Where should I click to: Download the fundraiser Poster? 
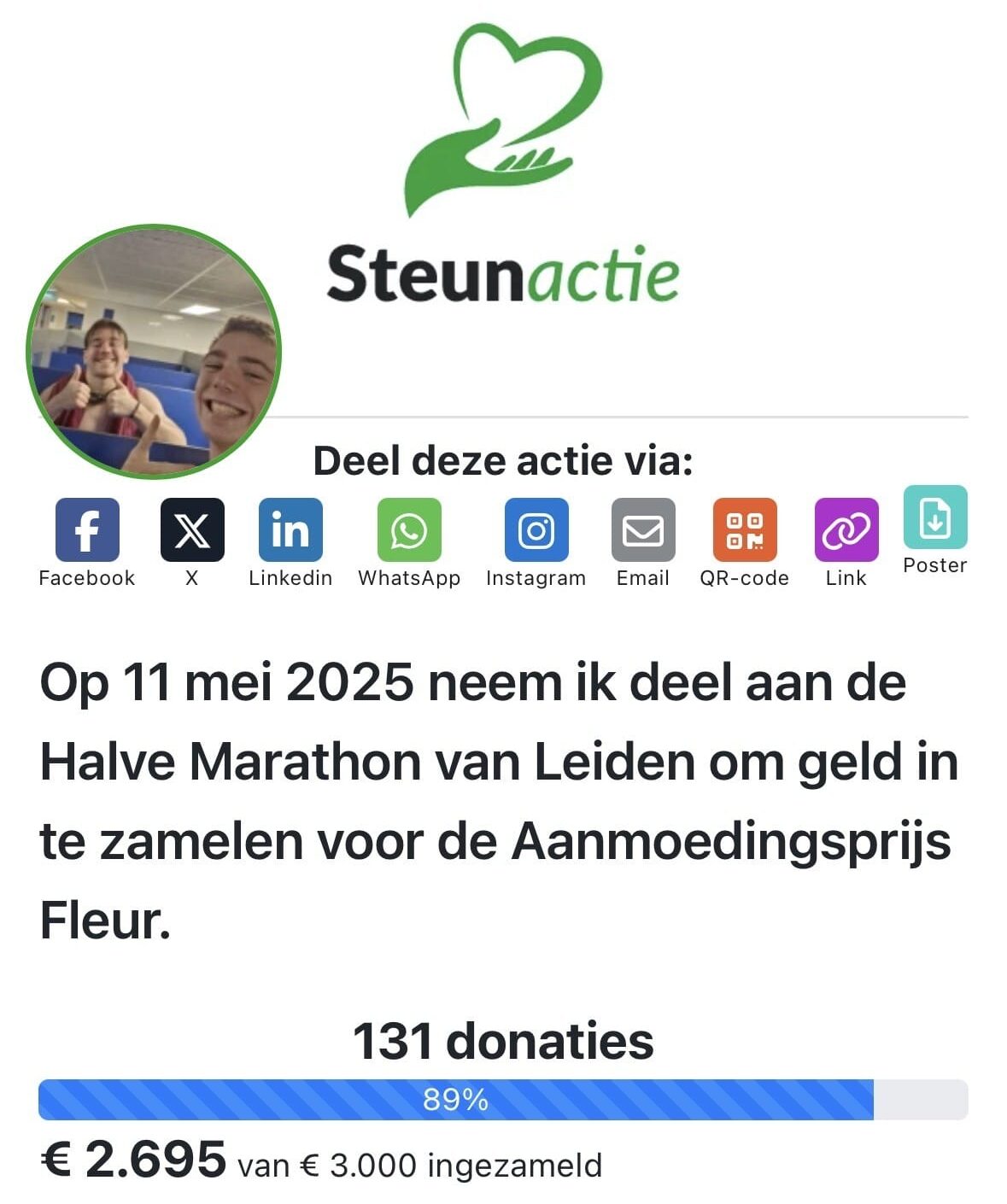coord(935,517)
